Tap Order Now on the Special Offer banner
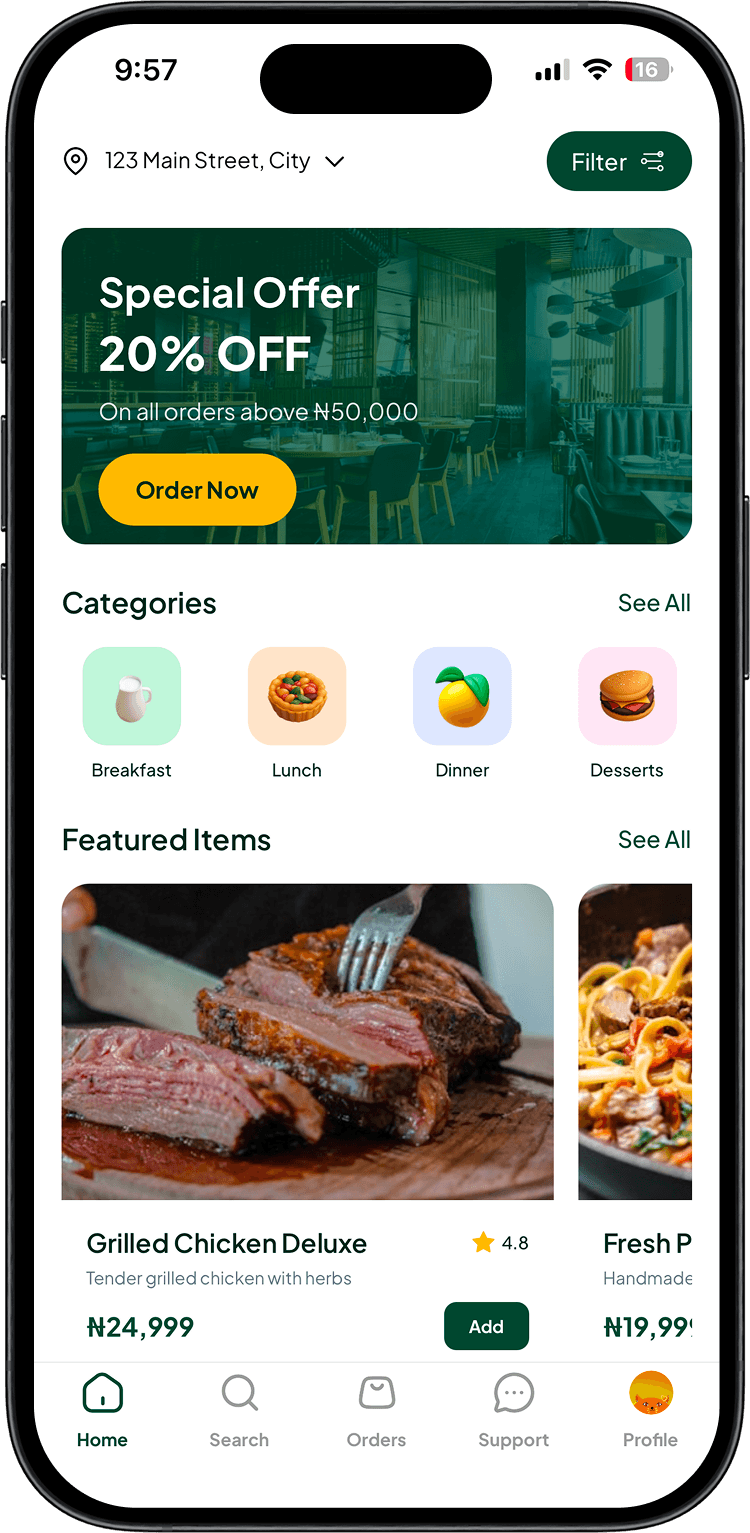750x1533 pixels. click(197, 489)
